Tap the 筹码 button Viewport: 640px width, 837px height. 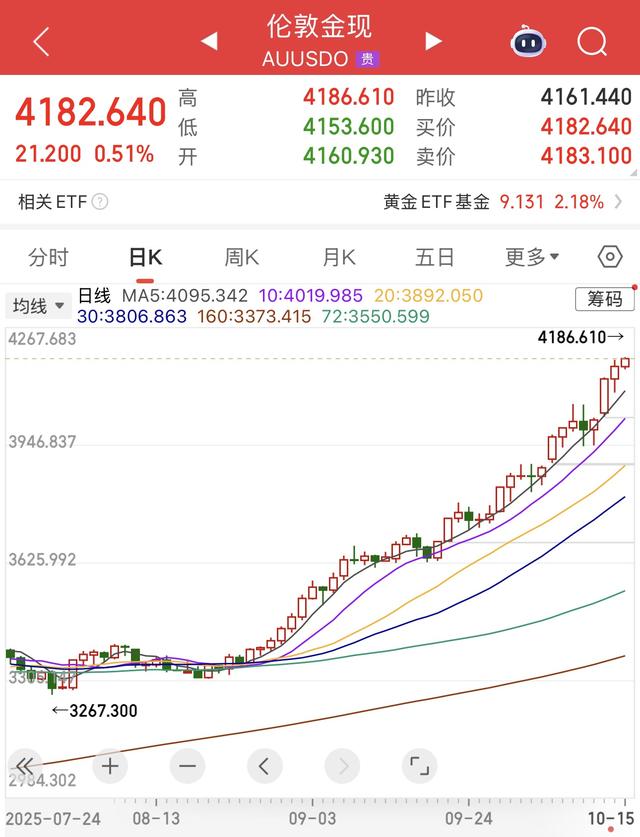coord(604,298)
